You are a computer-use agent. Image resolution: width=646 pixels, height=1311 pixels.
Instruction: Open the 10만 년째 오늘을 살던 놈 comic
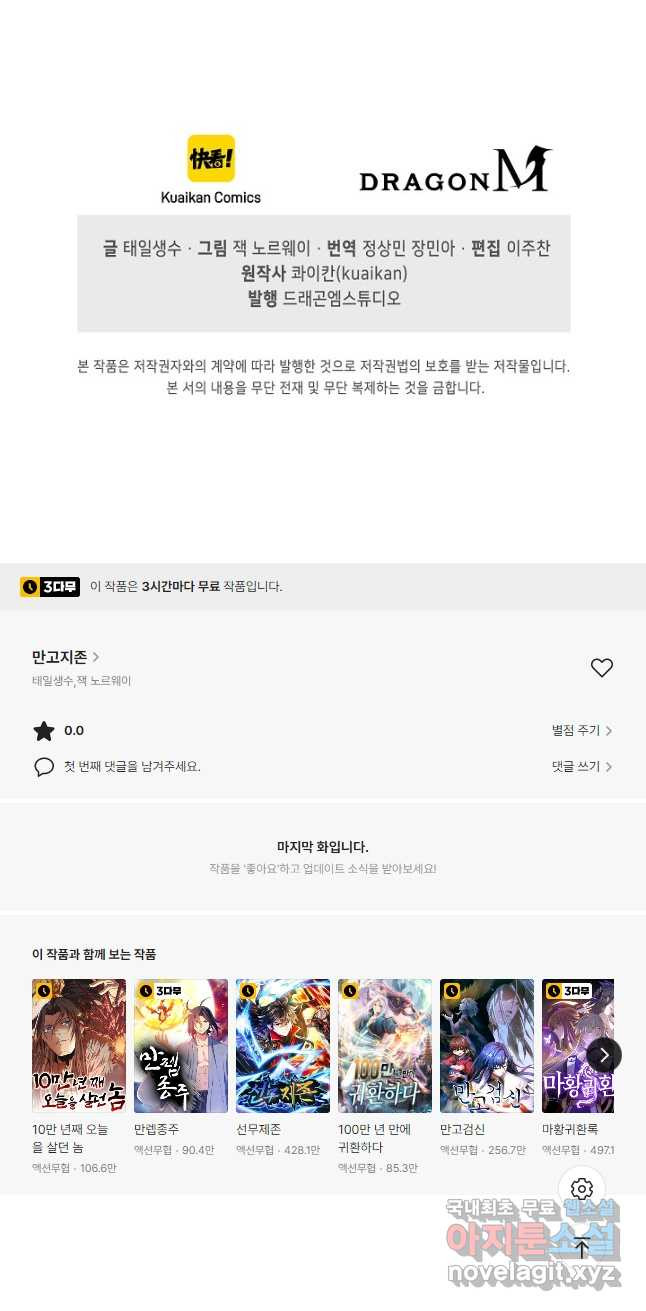79,1046
